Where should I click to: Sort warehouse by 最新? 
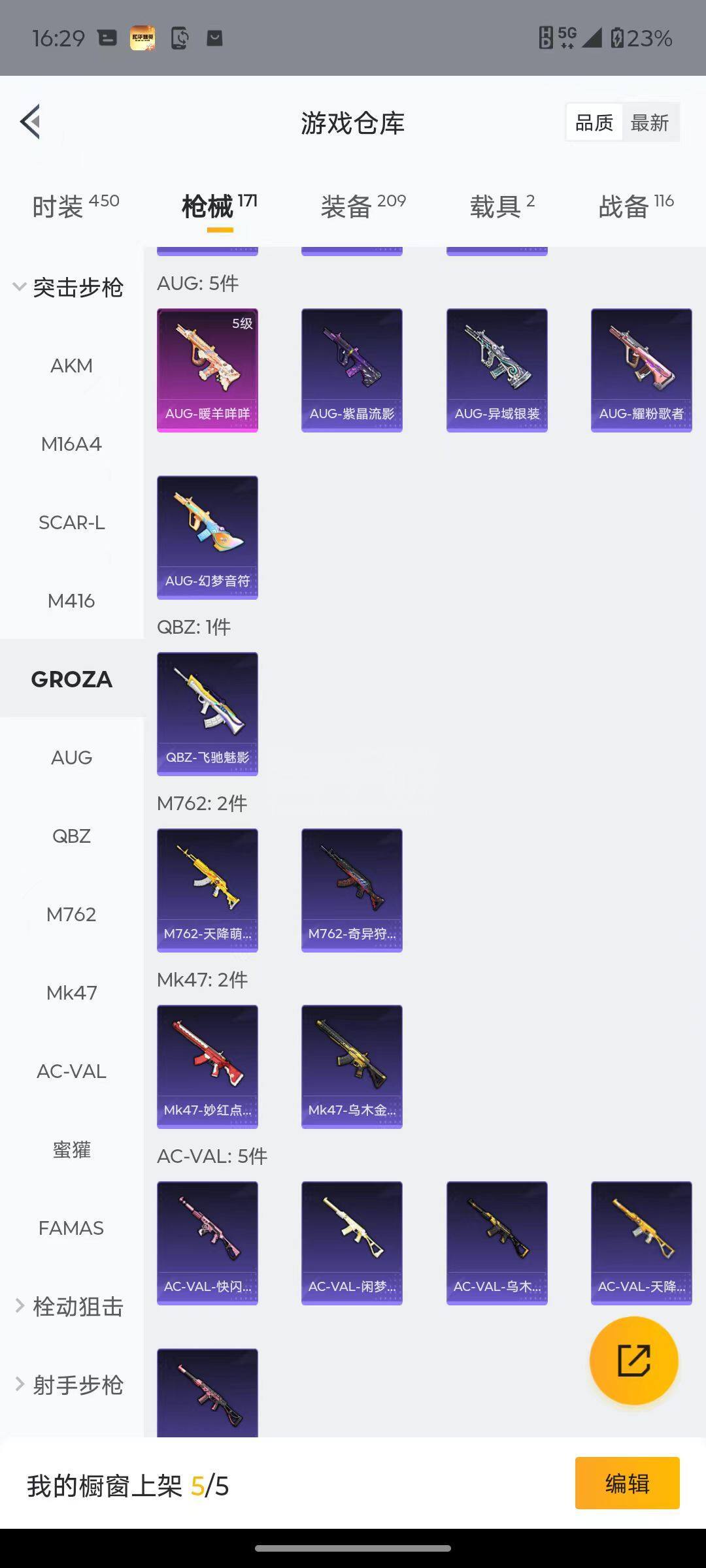649,123
